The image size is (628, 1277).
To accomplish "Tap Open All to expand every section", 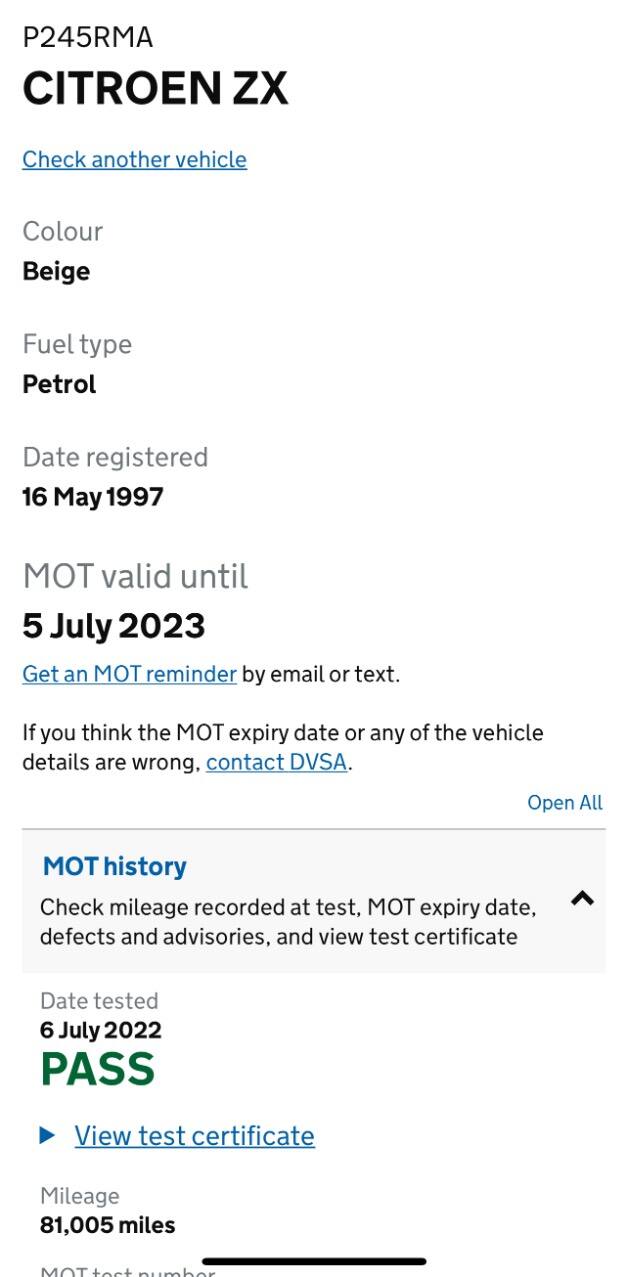I will coord(565,803).
